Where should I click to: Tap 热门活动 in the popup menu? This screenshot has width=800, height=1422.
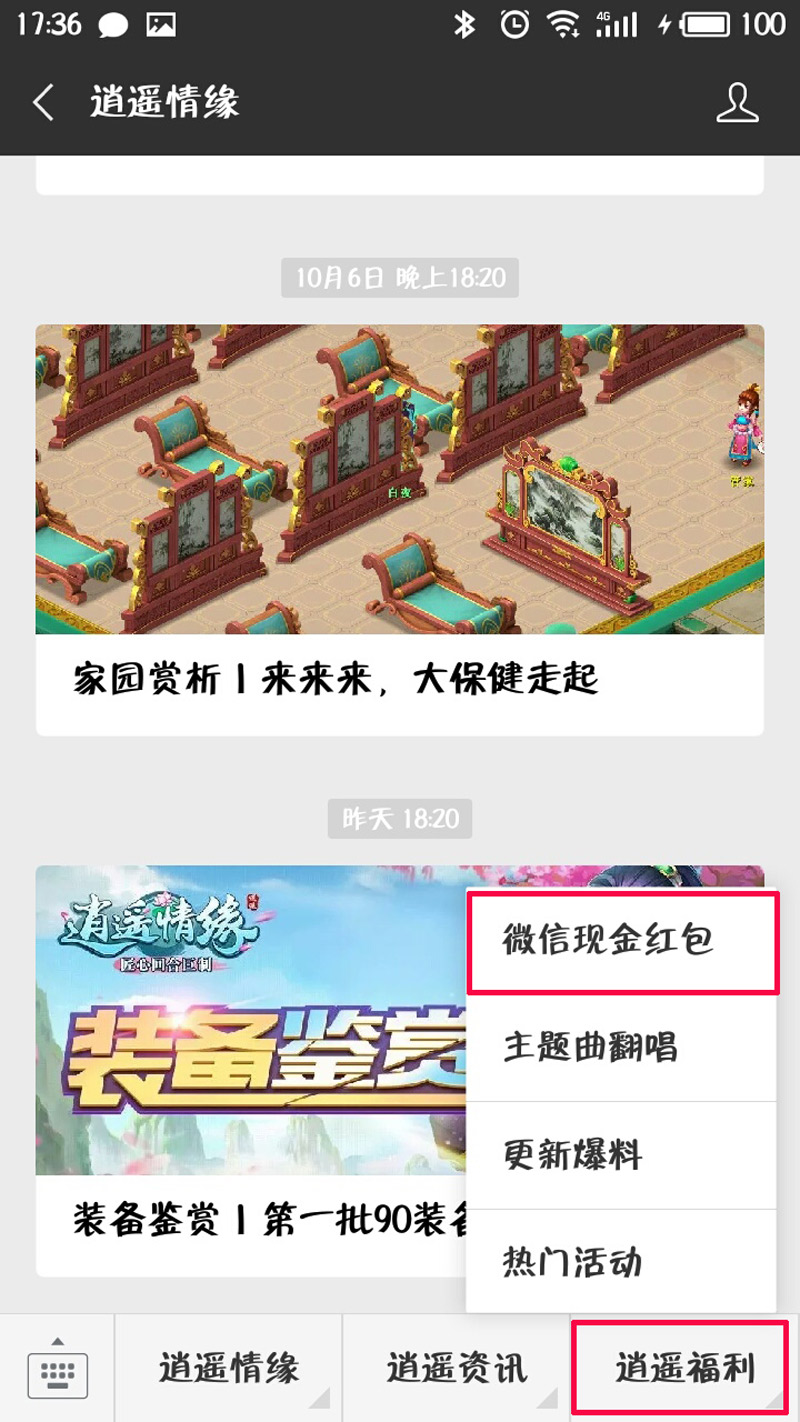[x=621, y=1262]
